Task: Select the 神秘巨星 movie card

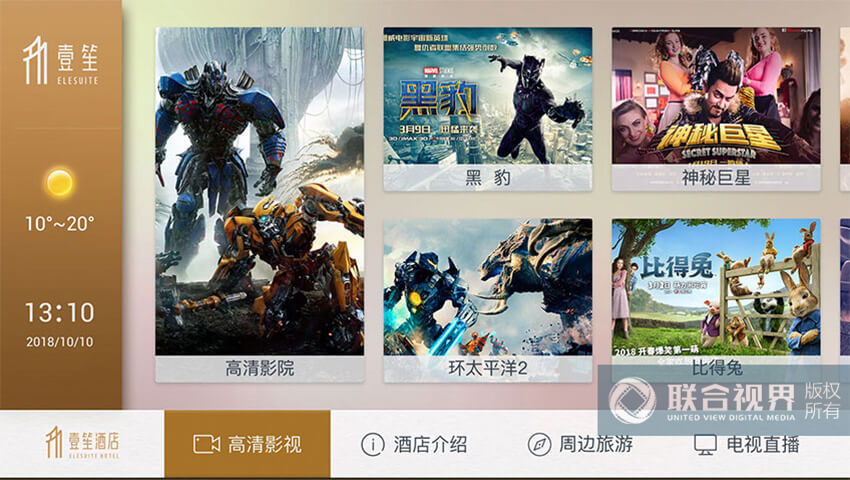Action: coord(716,108)
